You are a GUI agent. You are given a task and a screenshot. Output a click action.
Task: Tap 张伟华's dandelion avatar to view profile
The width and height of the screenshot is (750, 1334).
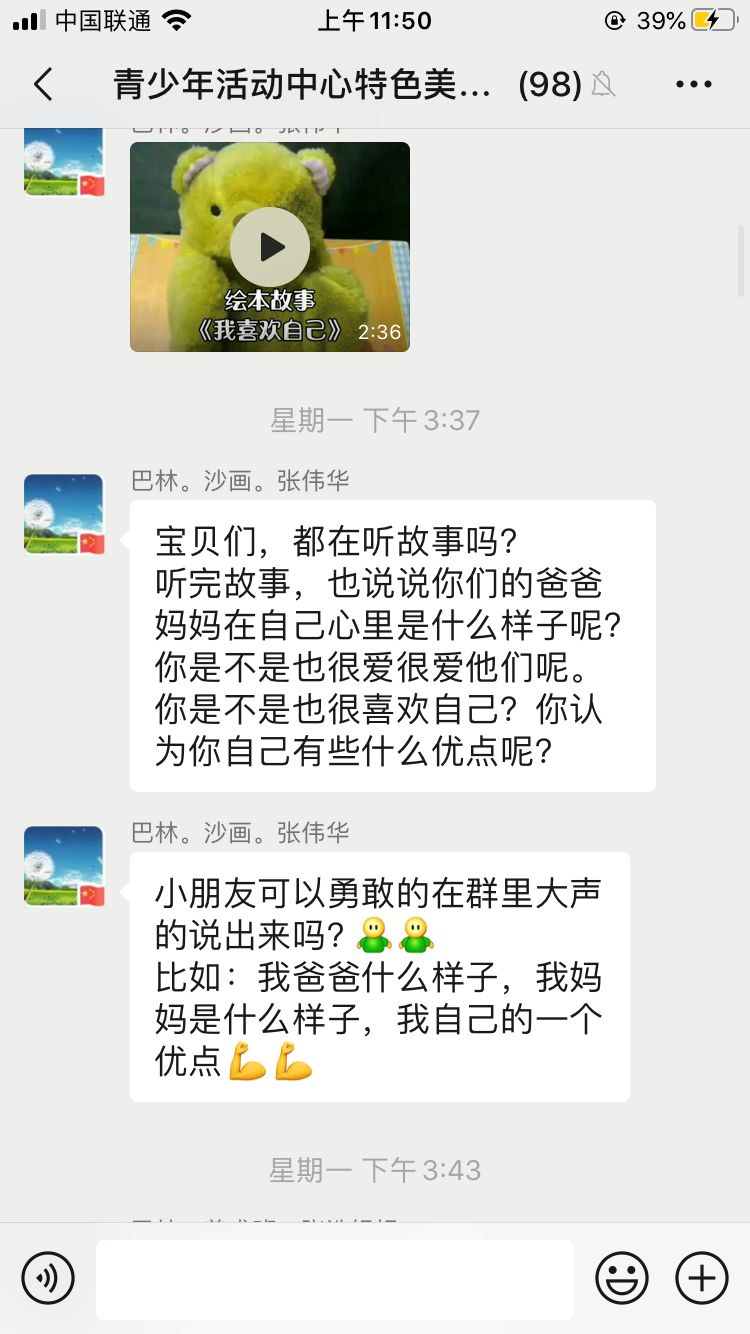pos(62,513)
